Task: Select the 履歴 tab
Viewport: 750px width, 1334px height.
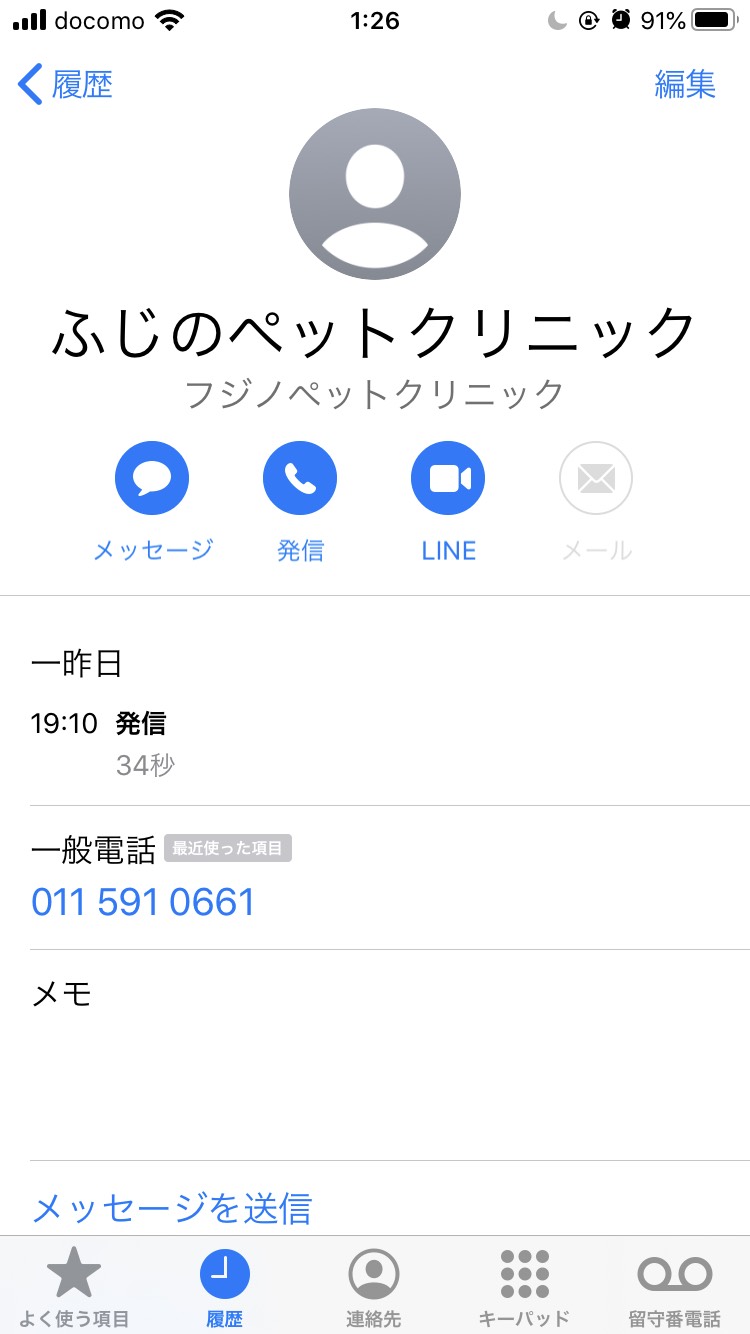Action: coord(225,1288)
